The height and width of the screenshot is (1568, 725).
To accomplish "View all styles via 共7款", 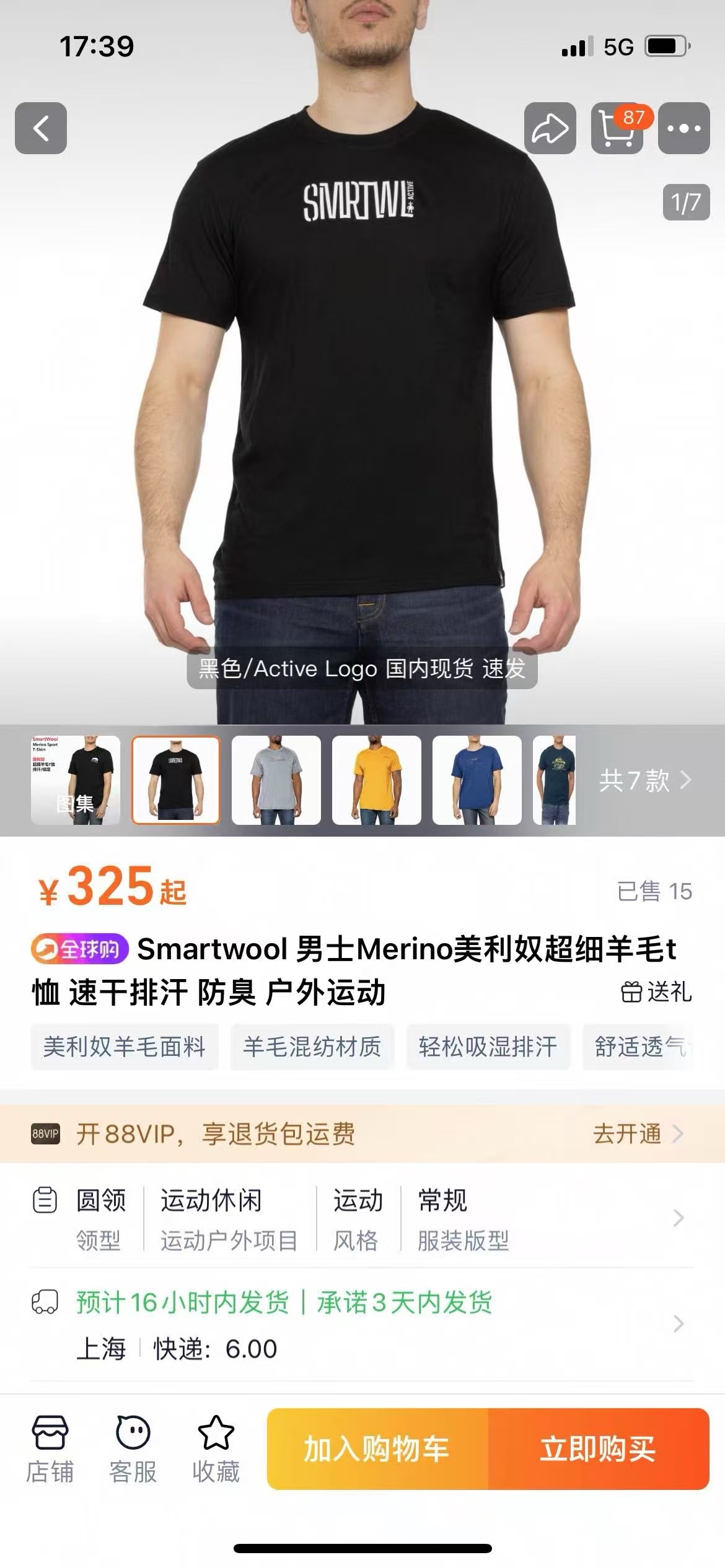I will (644, 780).
